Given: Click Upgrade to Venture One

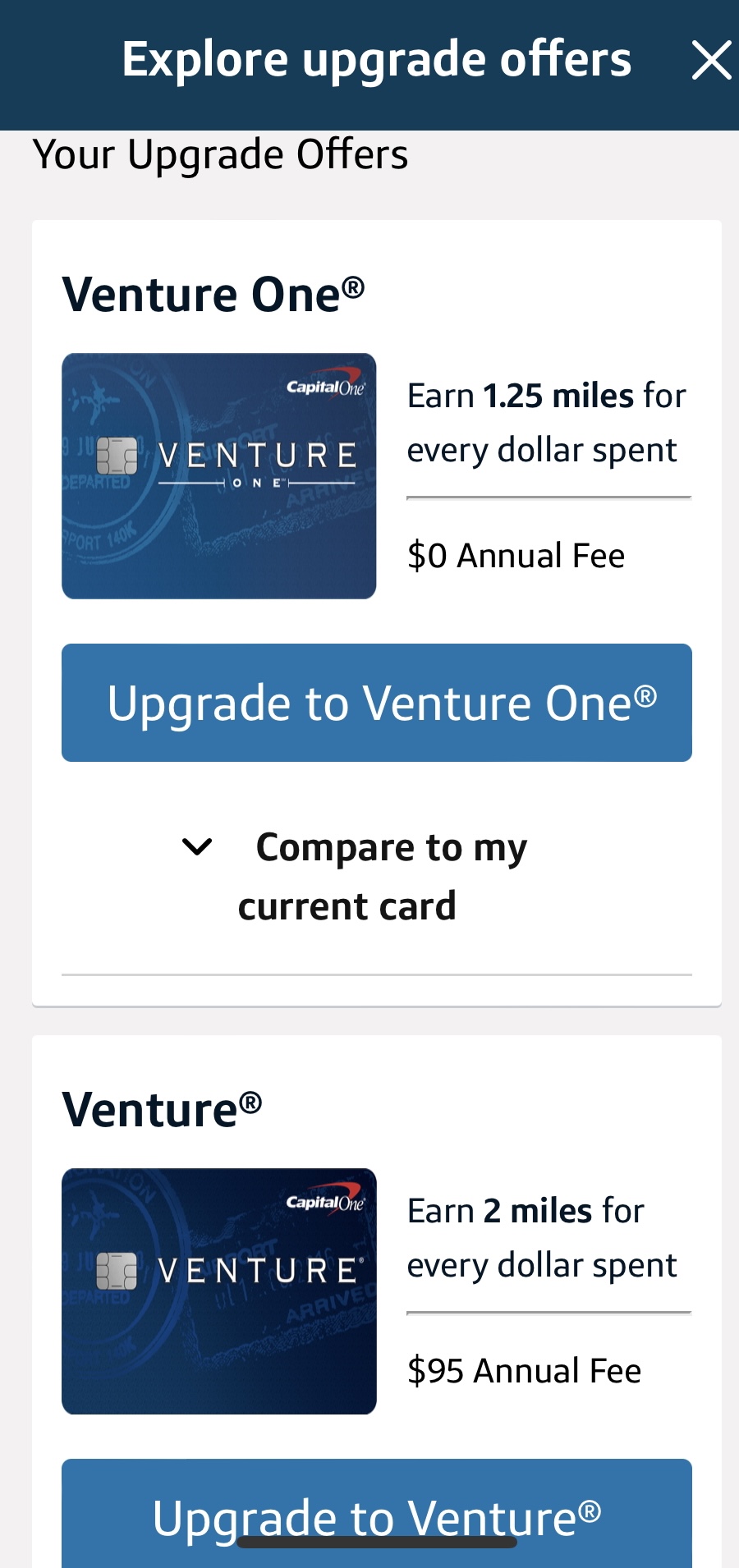Looking at the screenshot, I should pyautogui.click(x=376, y=703).
